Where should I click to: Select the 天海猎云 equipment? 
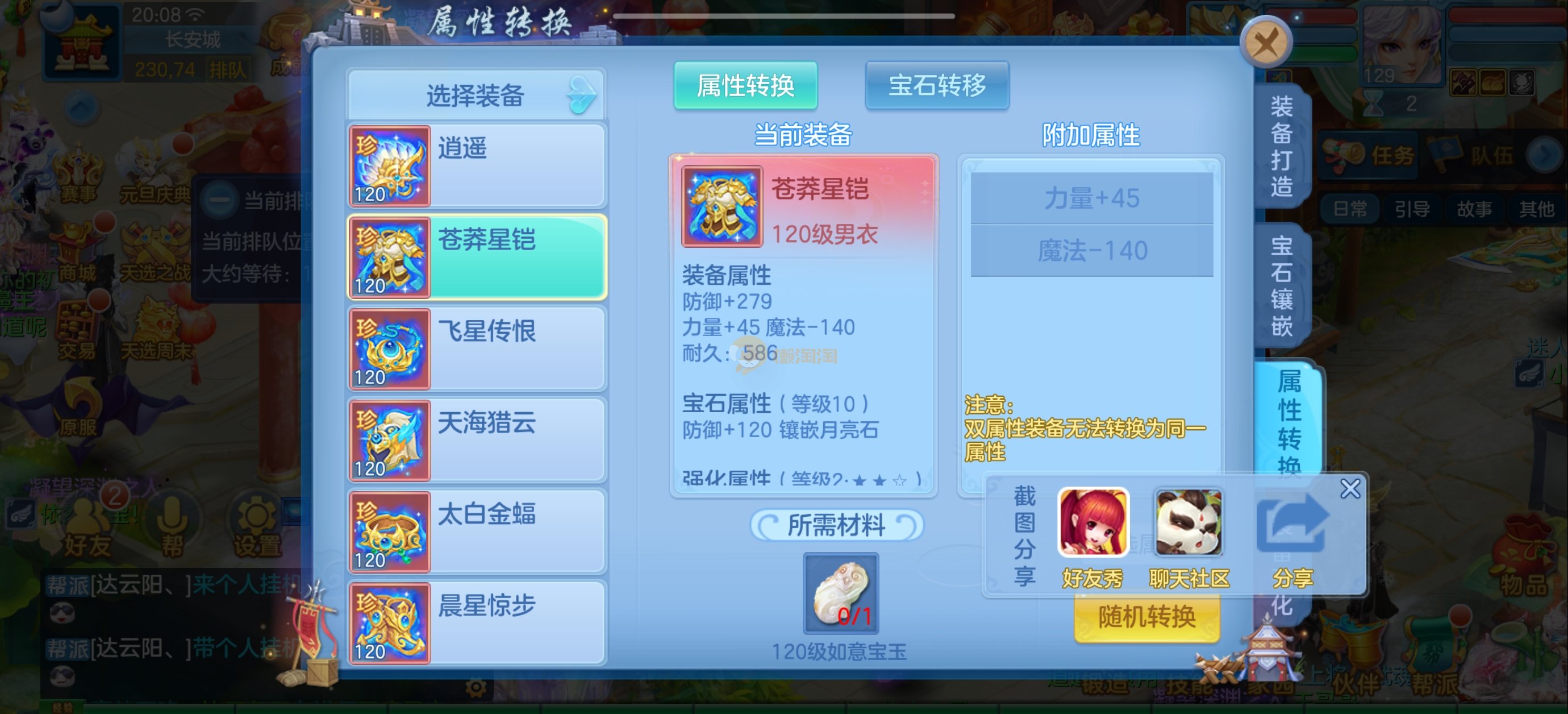click(477, 440)
